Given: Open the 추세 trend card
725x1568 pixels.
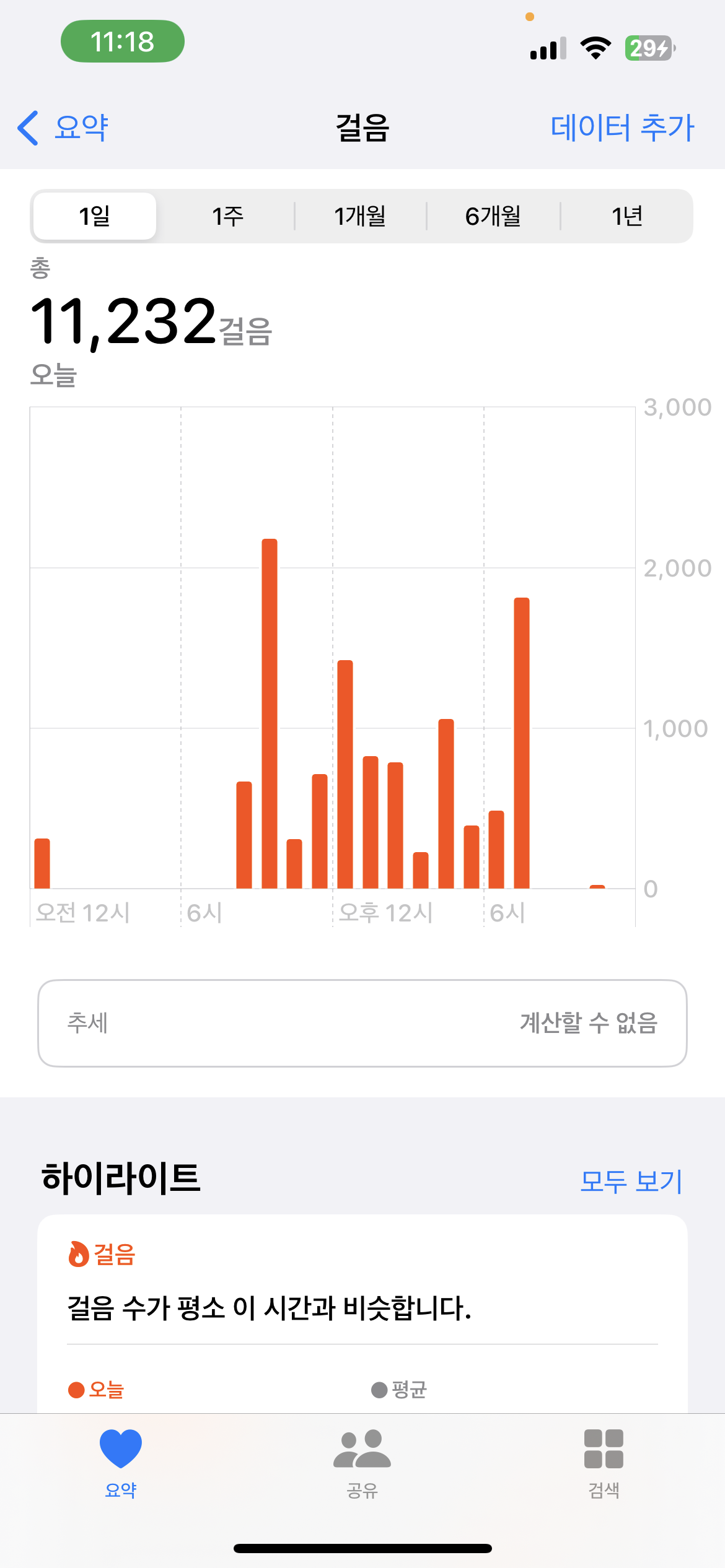Looking at the screenshot, I should tap(362, 1023).
